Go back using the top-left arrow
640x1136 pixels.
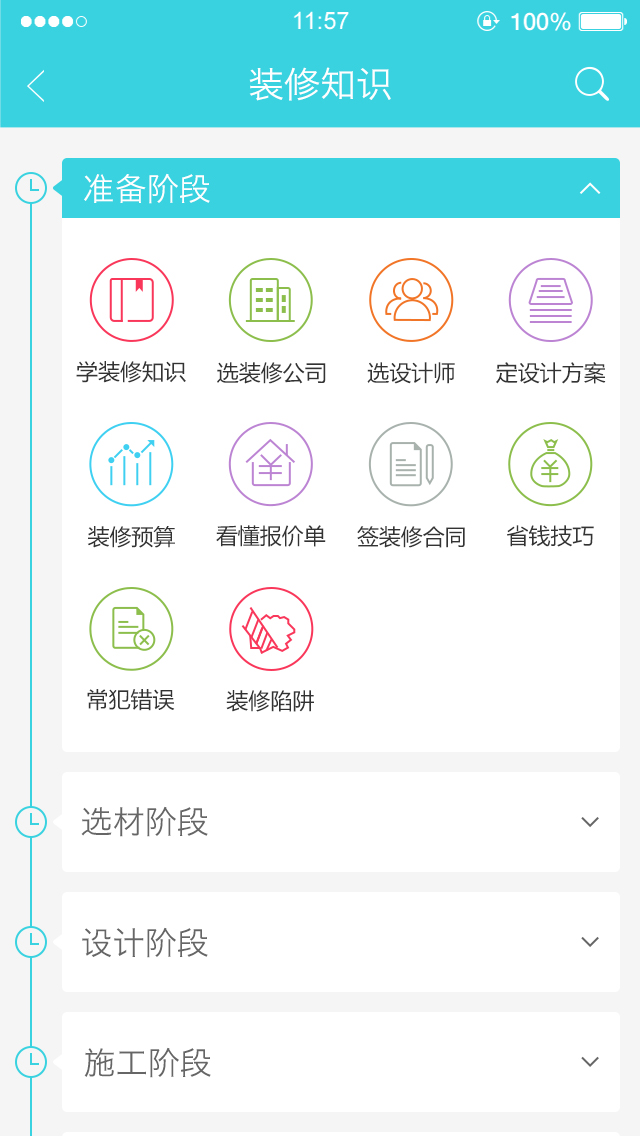tap(36, 86)
